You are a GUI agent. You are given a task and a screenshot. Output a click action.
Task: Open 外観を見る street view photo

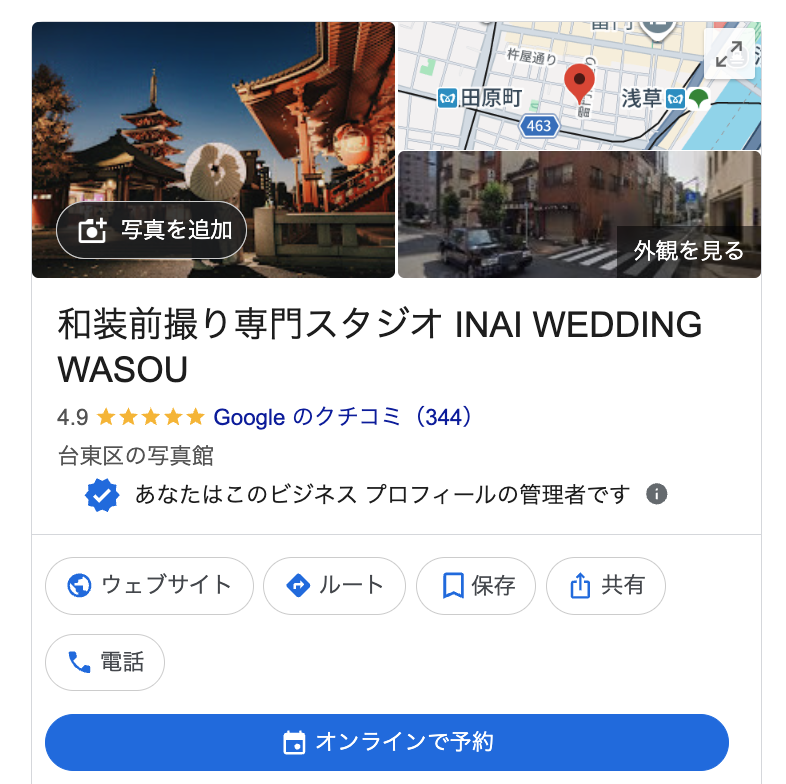[689, 250]
